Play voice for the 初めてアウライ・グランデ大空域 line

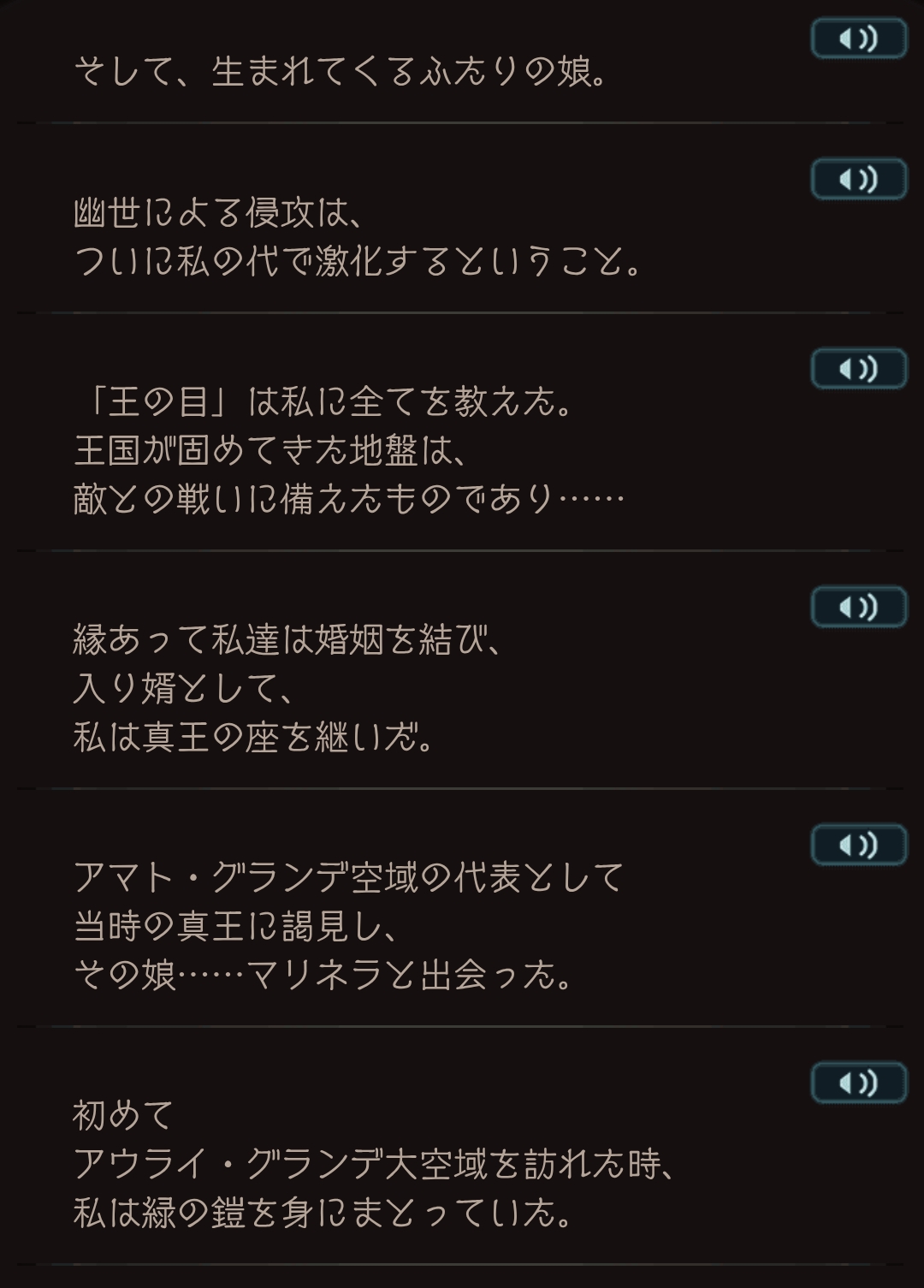coord(858,1083)
